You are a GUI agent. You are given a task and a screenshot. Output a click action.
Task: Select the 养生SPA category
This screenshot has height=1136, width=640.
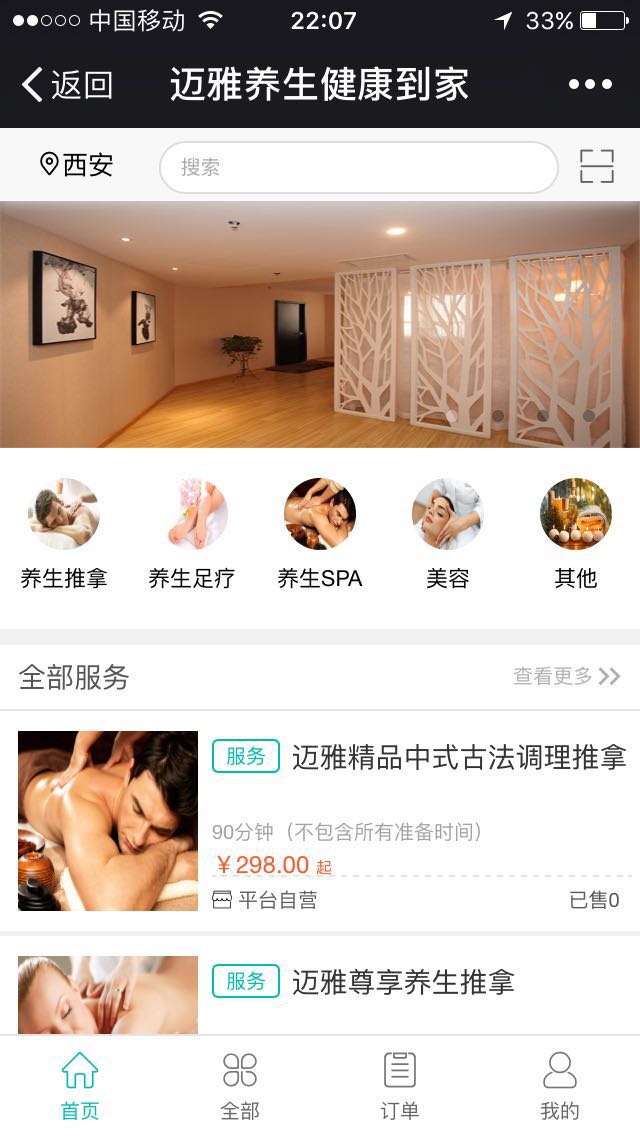pyautogui.click(x=320, y=534)
